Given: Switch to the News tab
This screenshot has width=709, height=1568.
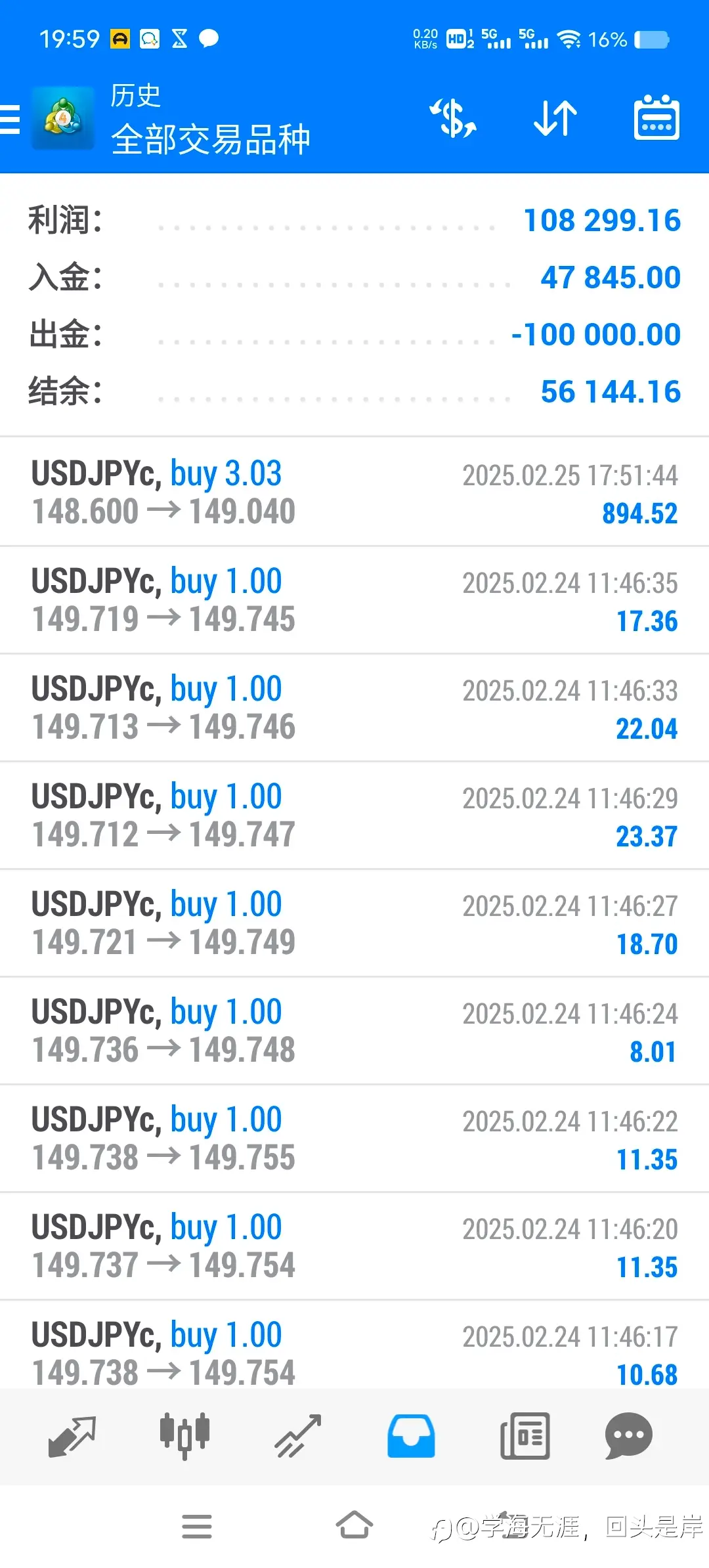Looking at the screenshot, I should [x=525, y=1436].
